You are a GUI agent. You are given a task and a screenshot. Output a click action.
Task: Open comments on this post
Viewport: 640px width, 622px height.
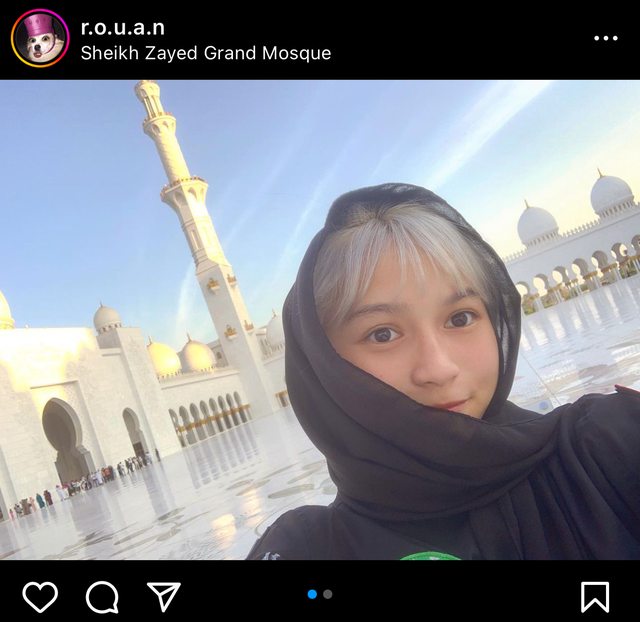tap(102, 596)
